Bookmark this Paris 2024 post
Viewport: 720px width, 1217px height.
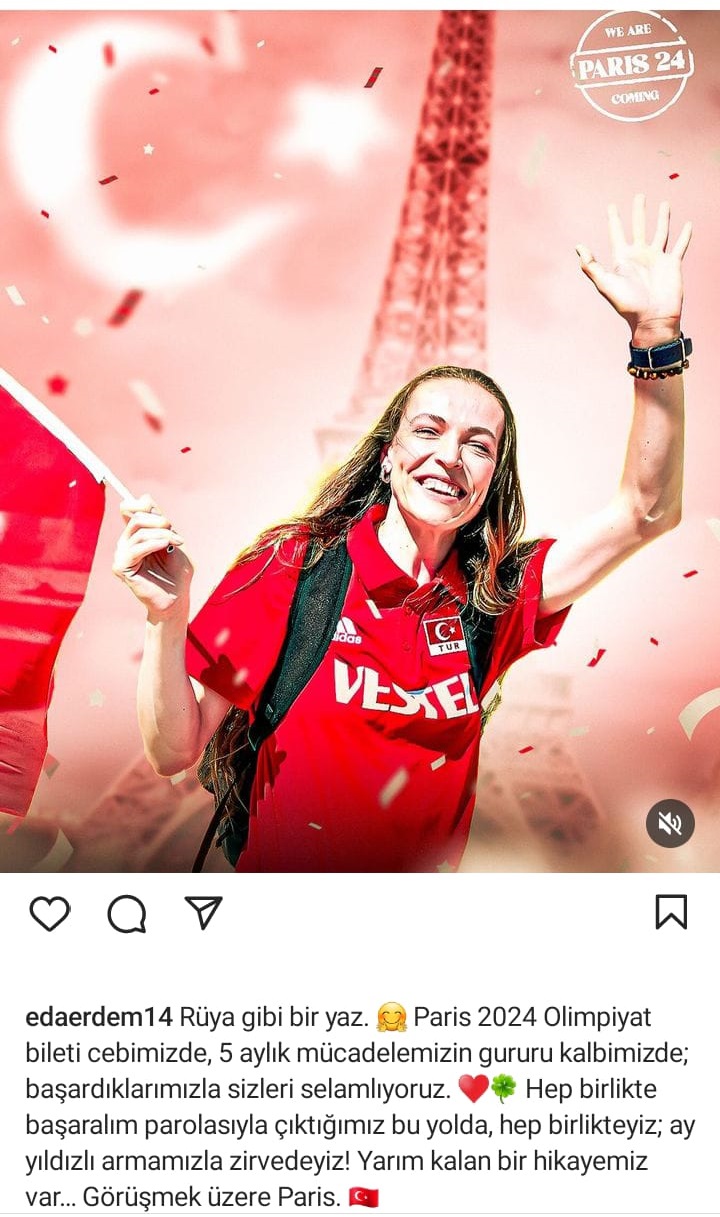point(671,912)
